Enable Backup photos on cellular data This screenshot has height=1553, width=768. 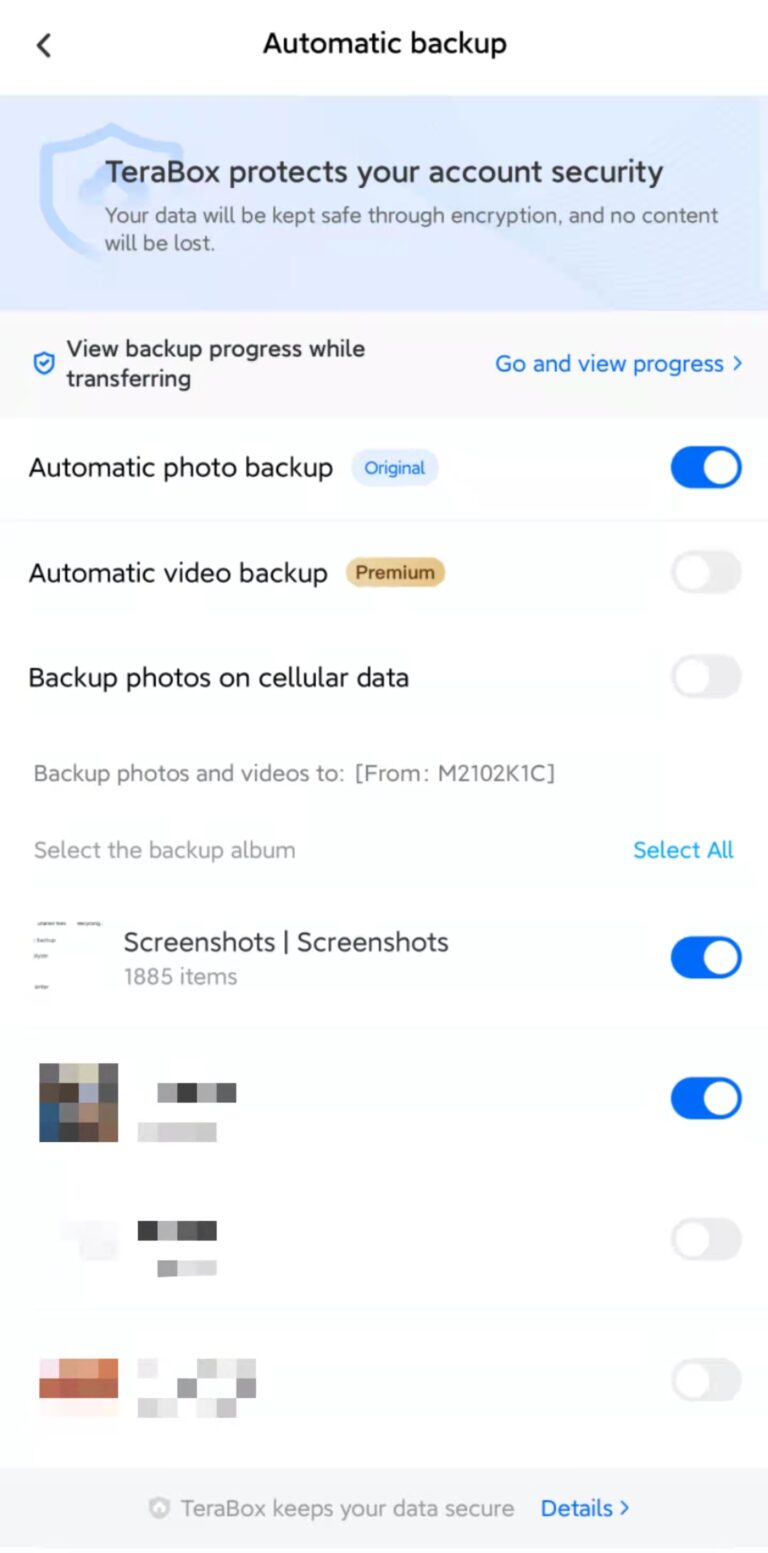tap(706, 677)
